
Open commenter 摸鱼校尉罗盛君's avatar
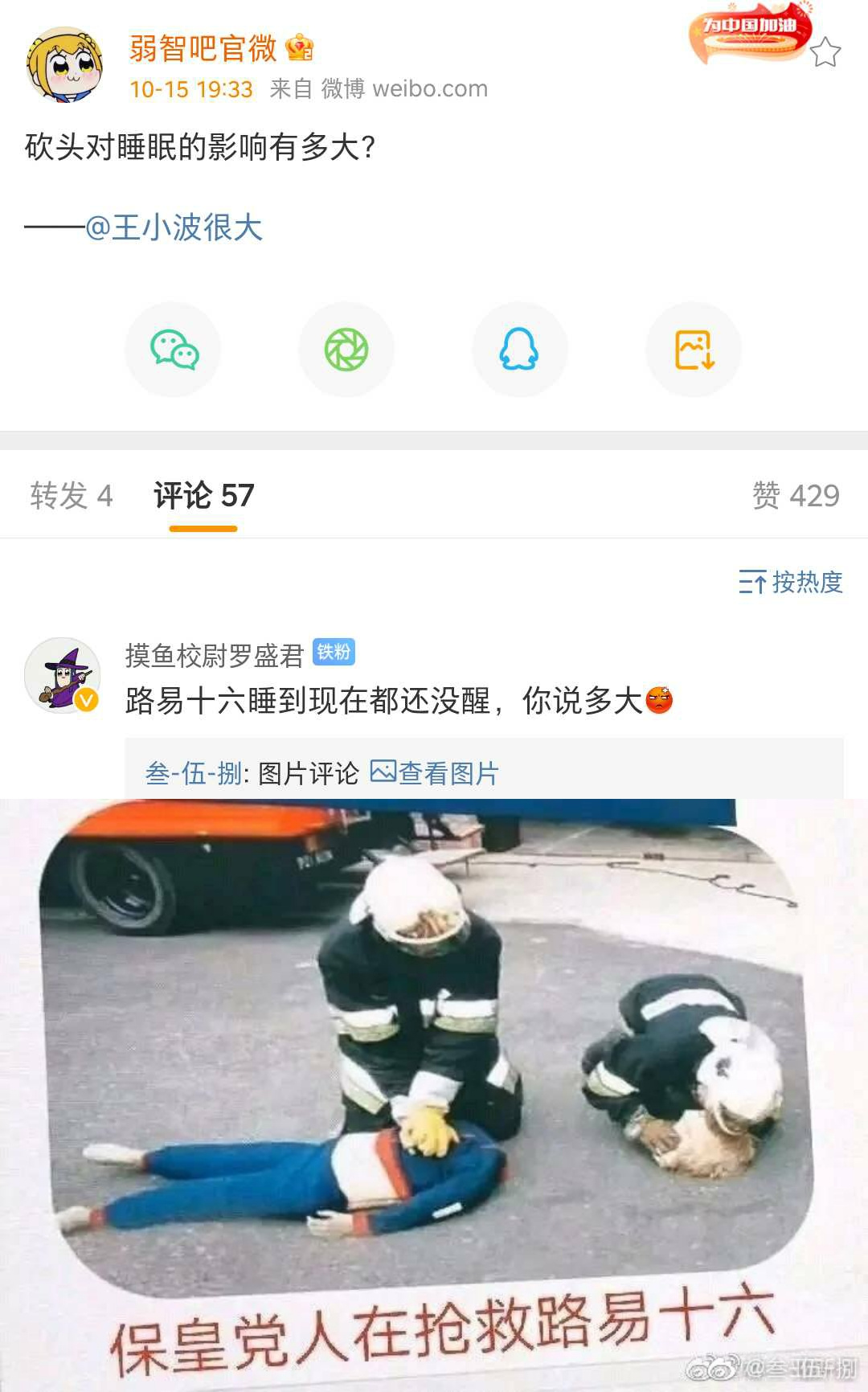62,675
